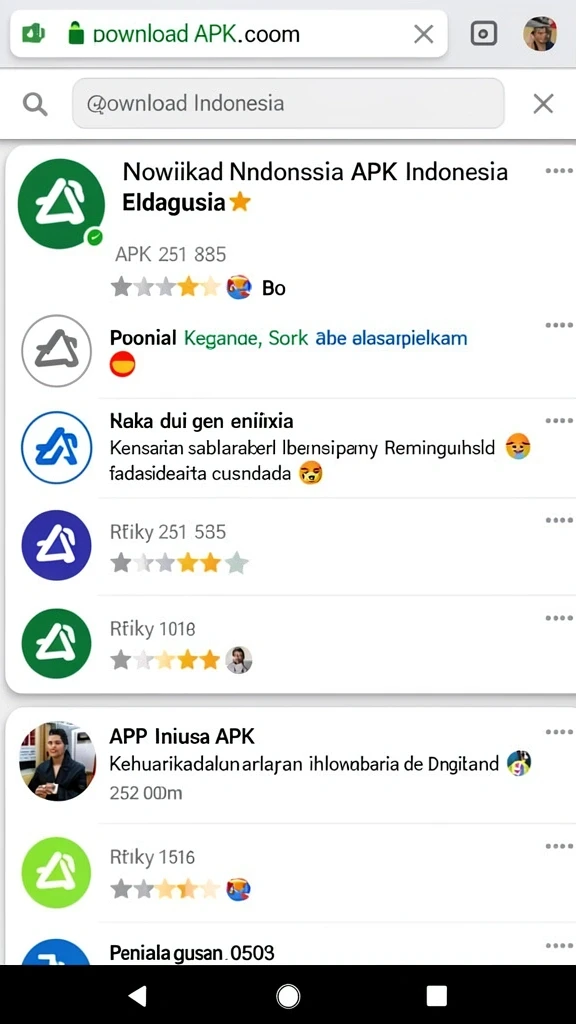Open the Rtiky 1018 result
This screenshot has height=1024, width=576.
(288, 643)
